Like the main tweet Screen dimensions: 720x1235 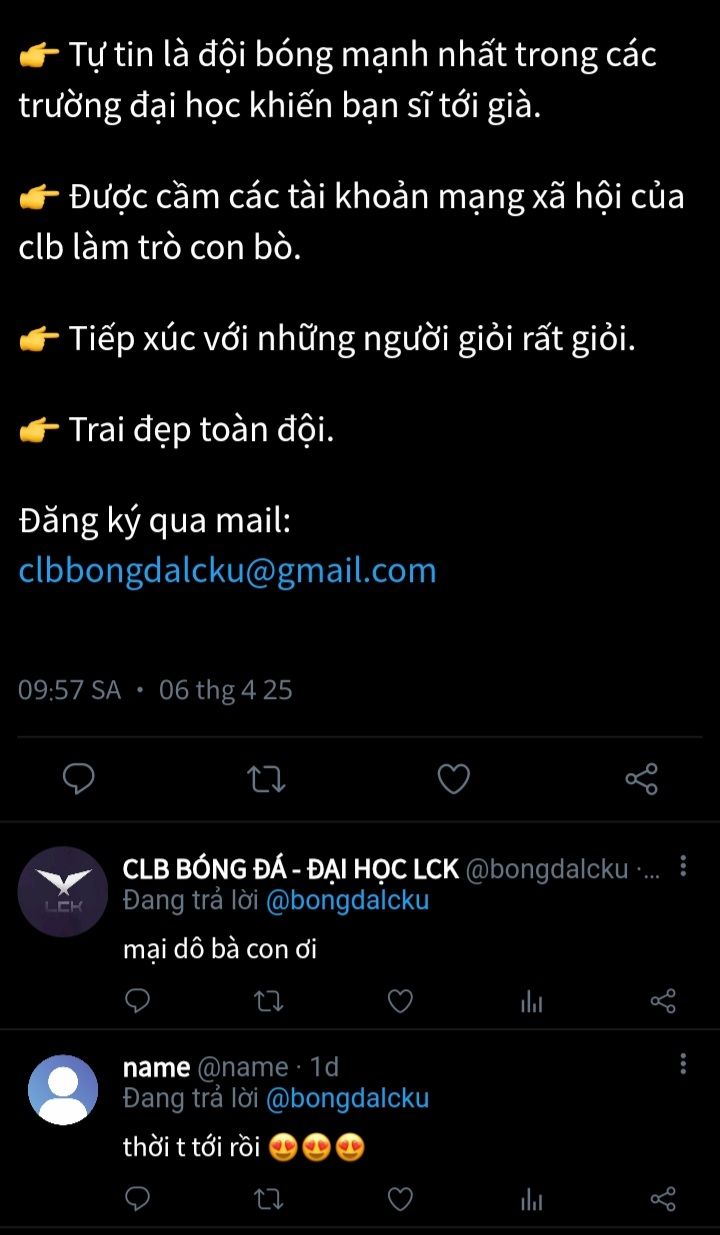[x=454, y=778]
